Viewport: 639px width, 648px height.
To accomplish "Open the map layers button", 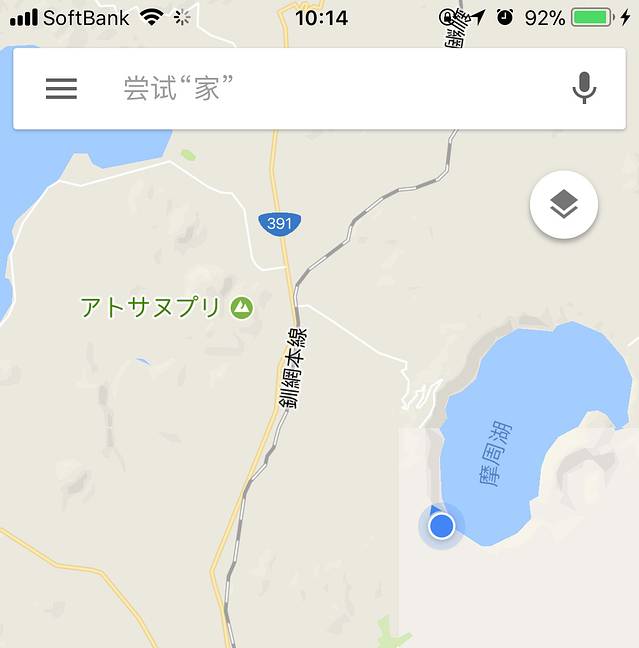I will pyautogui.click(x=564, y=205).
